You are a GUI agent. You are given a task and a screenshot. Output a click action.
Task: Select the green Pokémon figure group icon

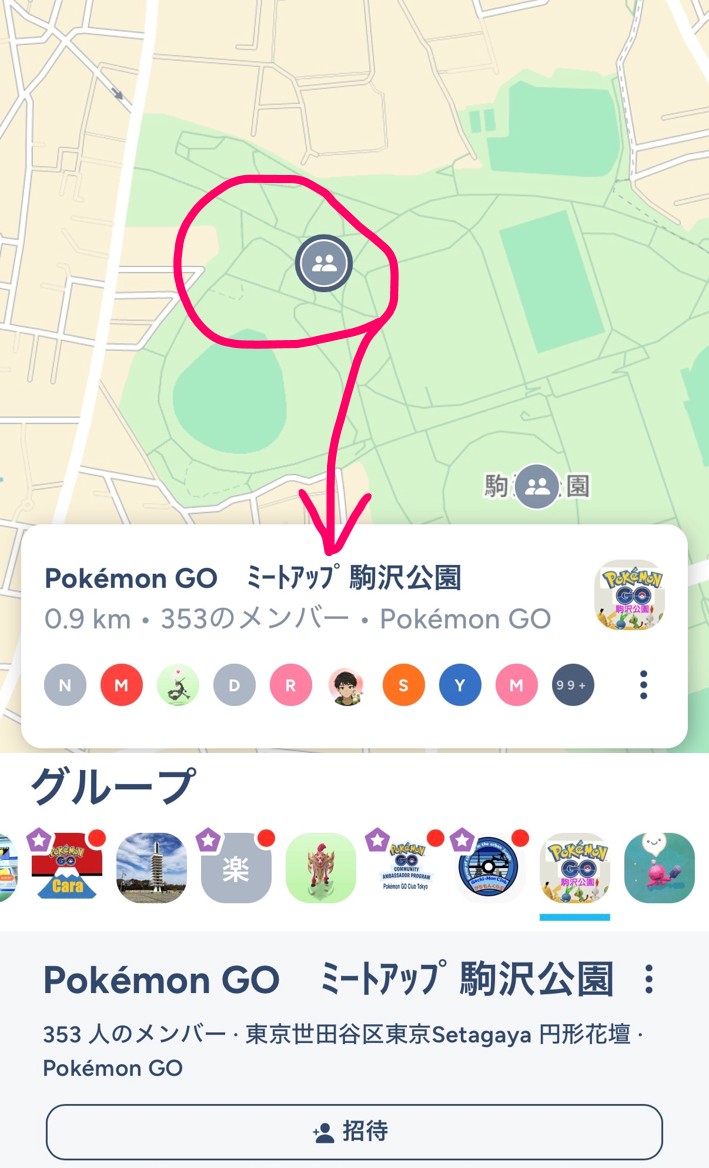tap(320, 867)
